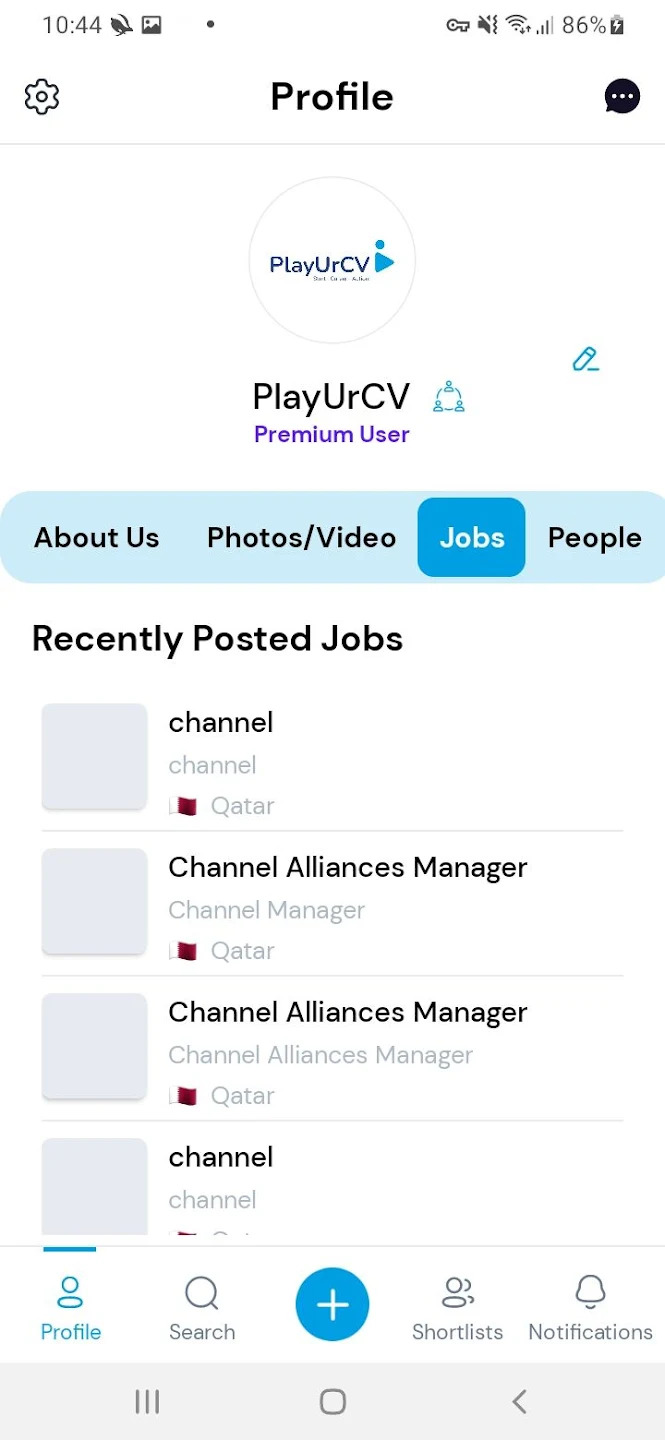The width and height of the screenshot is (665, 1440).
Task: Tap the PlayUrCV profile picture
Action: tap(332, 262)
